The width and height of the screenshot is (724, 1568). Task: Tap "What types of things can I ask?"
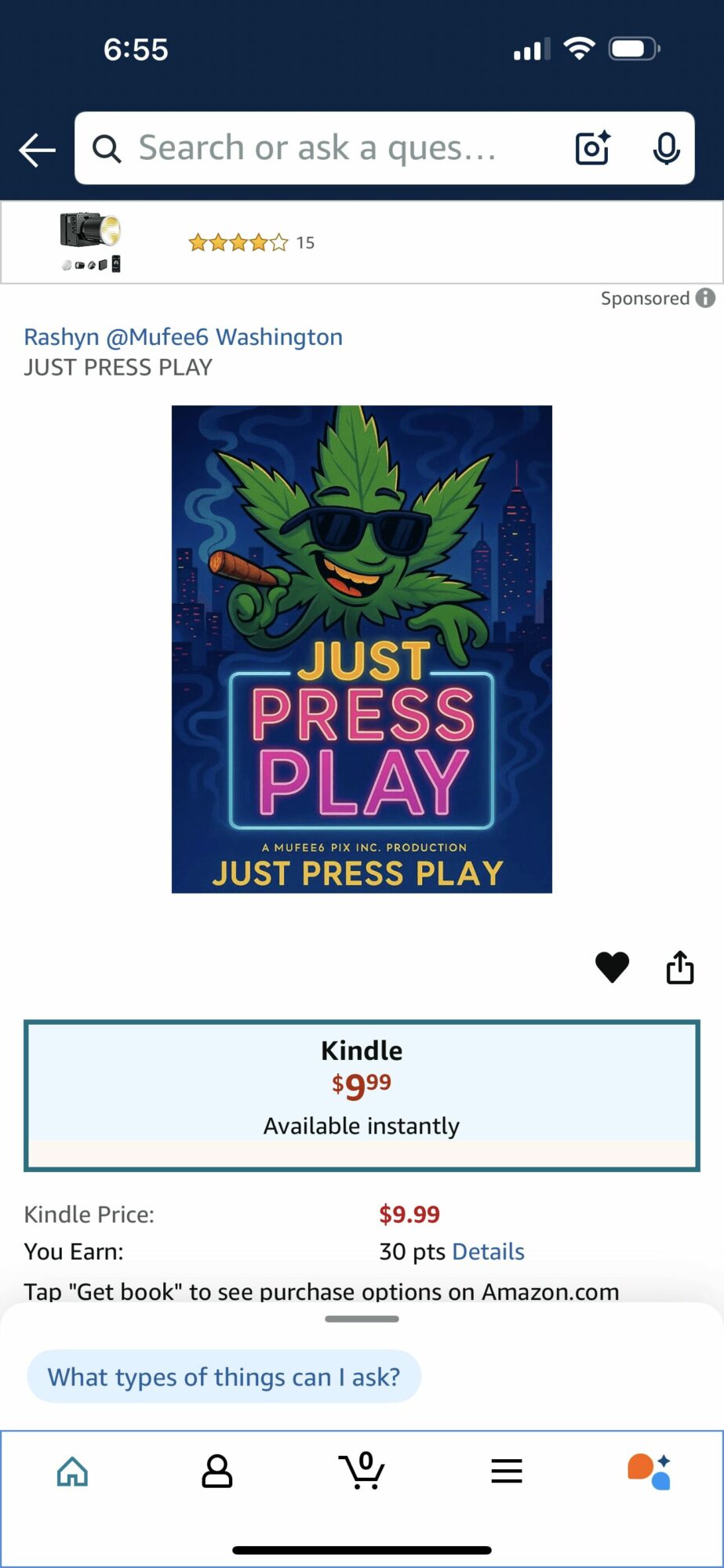click(224, 1377)
